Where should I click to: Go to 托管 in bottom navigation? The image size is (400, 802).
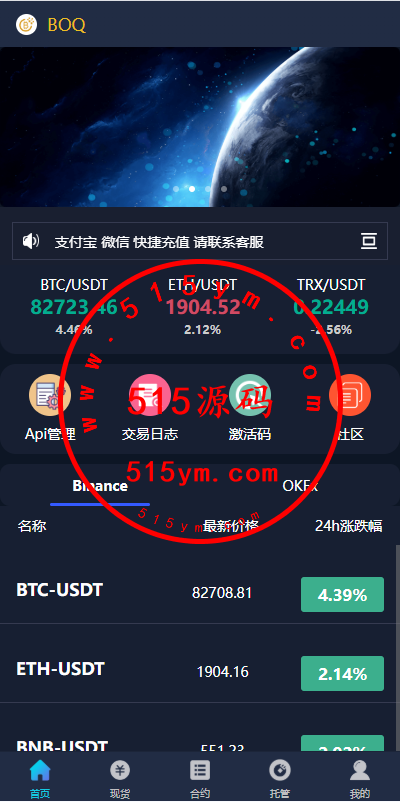point(280,778)
